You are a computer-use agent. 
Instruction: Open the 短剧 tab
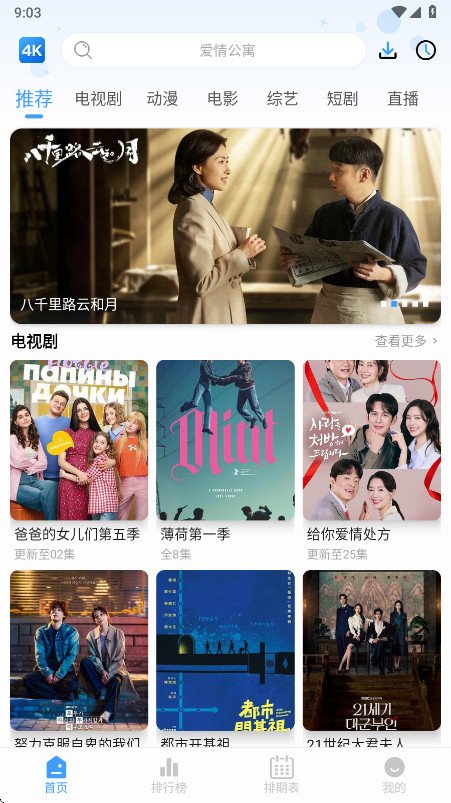tap(342, 98)
